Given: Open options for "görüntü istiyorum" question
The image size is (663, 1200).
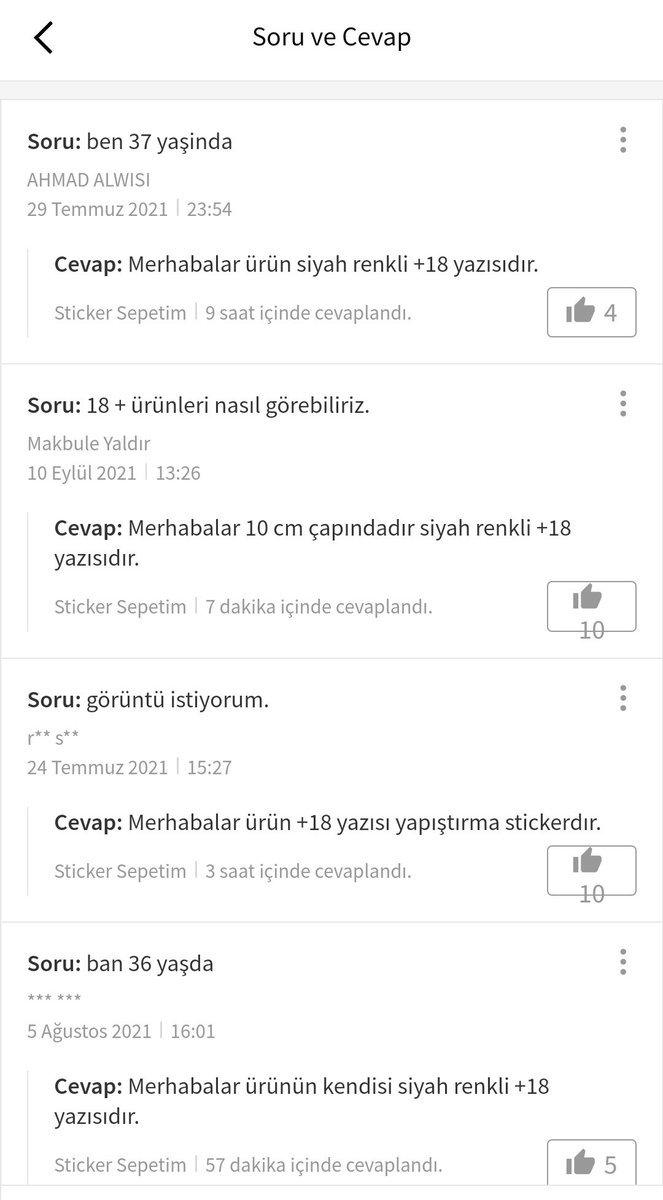Looking at the screenshot, I should click(x=623, y=698).
